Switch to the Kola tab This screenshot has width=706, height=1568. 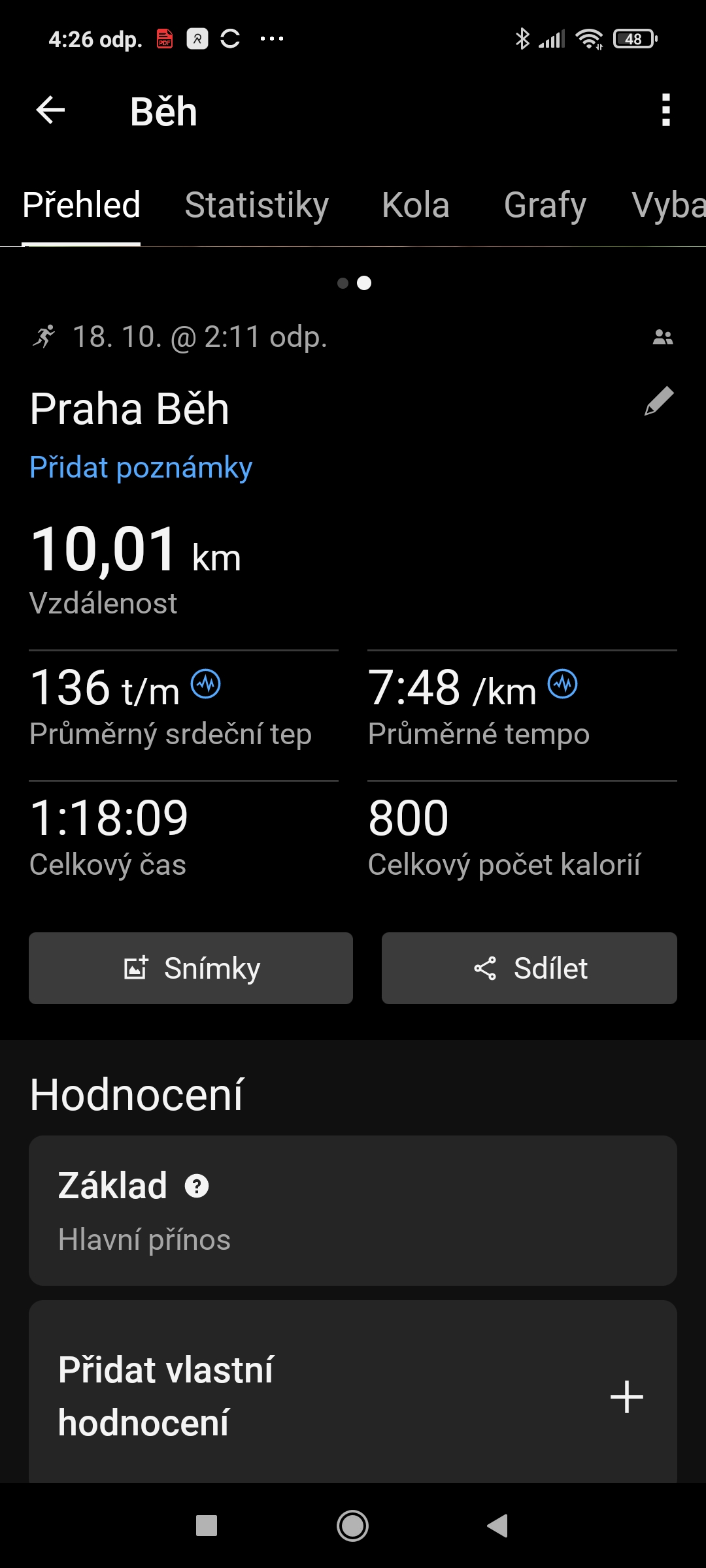[416, 205]
